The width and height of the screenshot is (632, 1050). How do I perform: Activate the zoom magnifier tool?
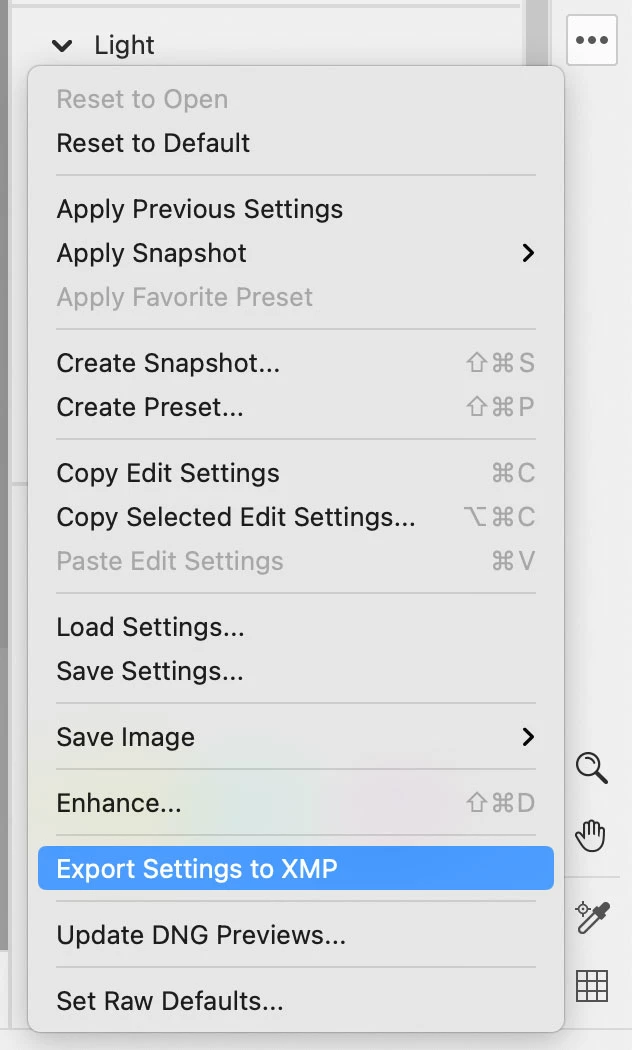[x=592, y=769]
